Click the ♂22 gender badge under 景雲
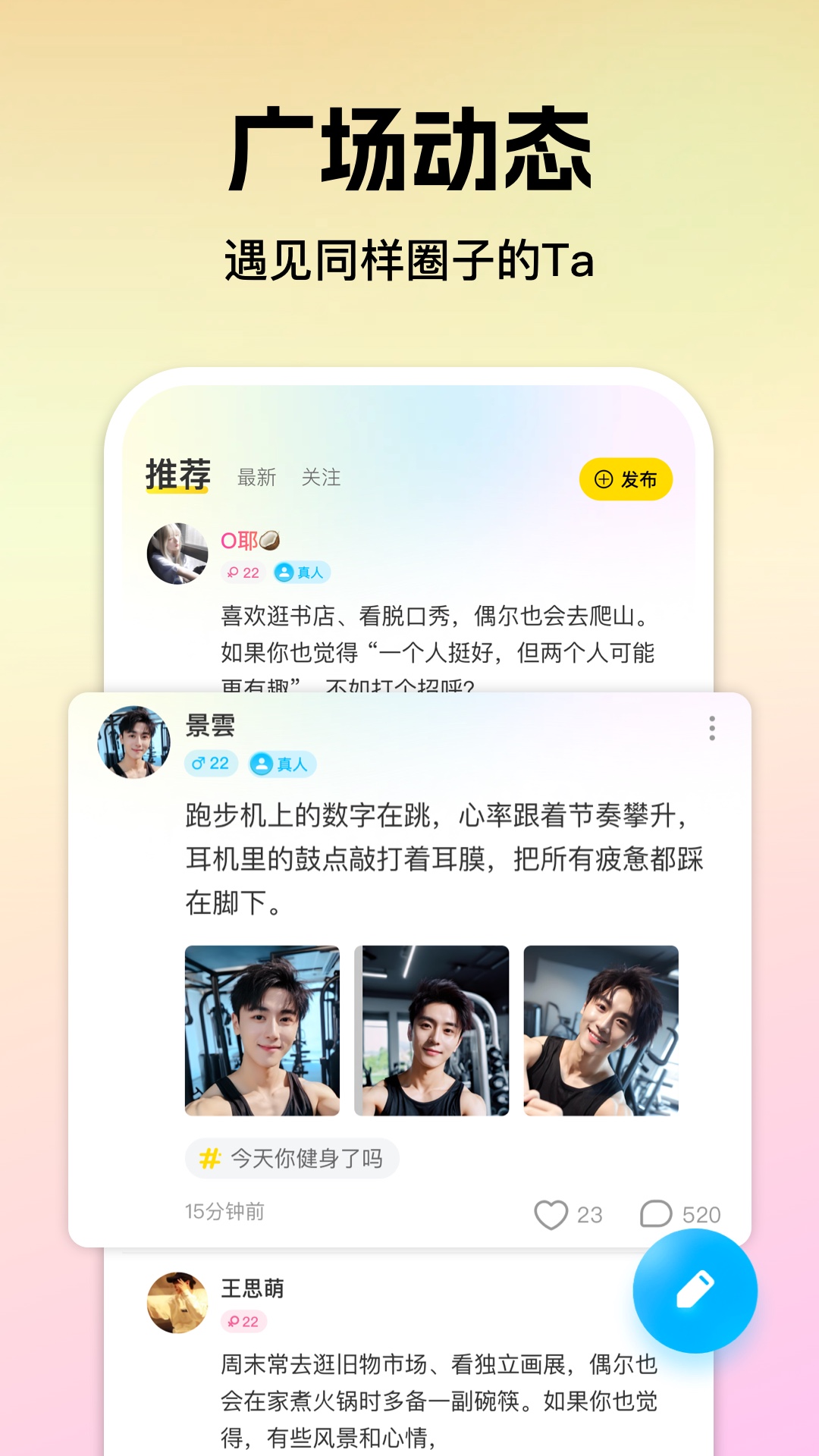The width and height of the screenshot is (819, 1456). point(210,764)
